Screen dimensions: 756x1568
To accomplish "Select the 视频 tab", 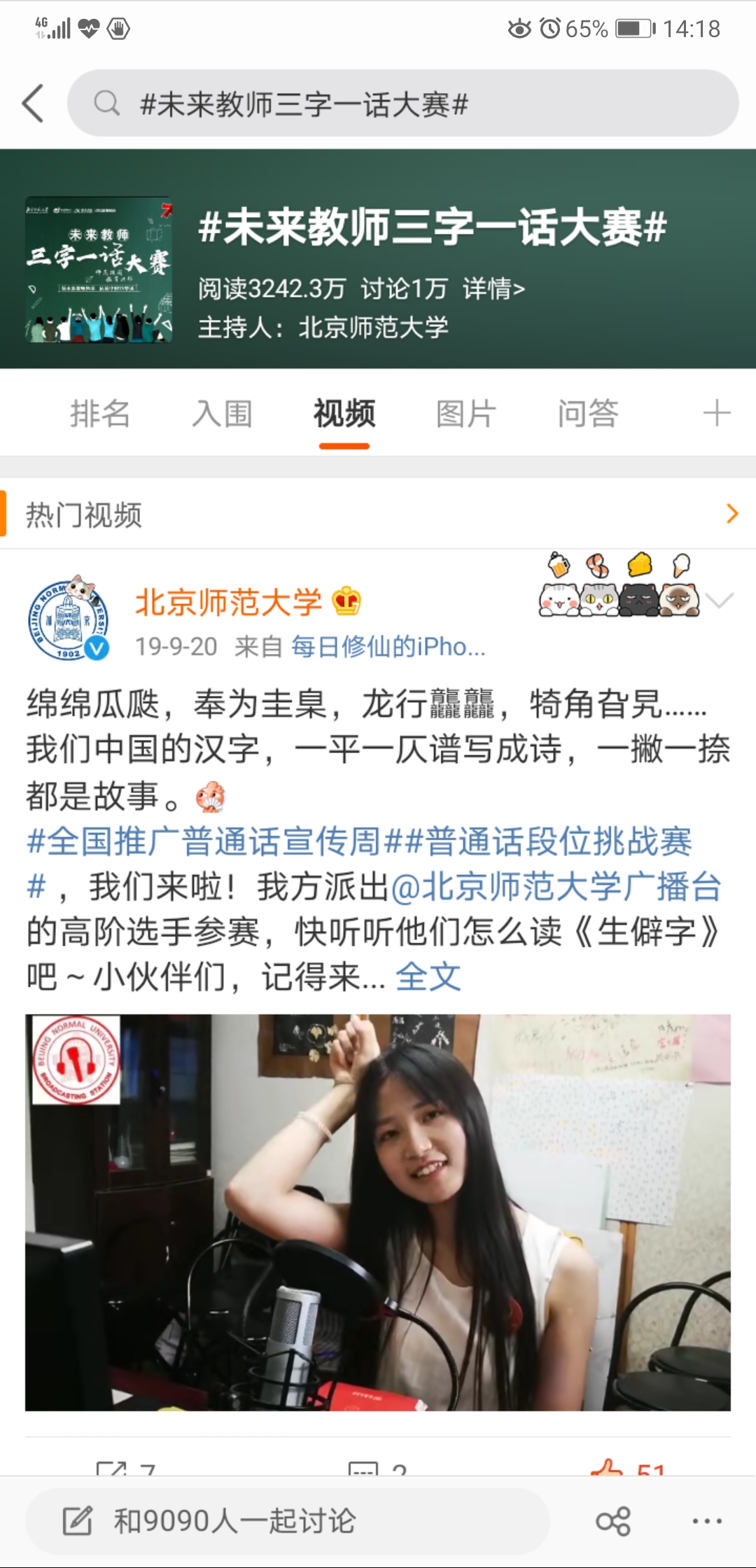I will tap(344, 413).
